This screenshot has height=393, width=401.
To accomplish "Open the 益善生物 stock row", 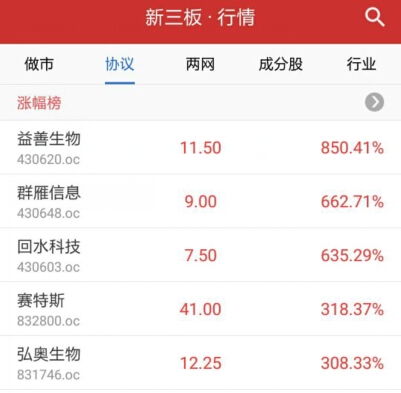I will tap(200, 148).
